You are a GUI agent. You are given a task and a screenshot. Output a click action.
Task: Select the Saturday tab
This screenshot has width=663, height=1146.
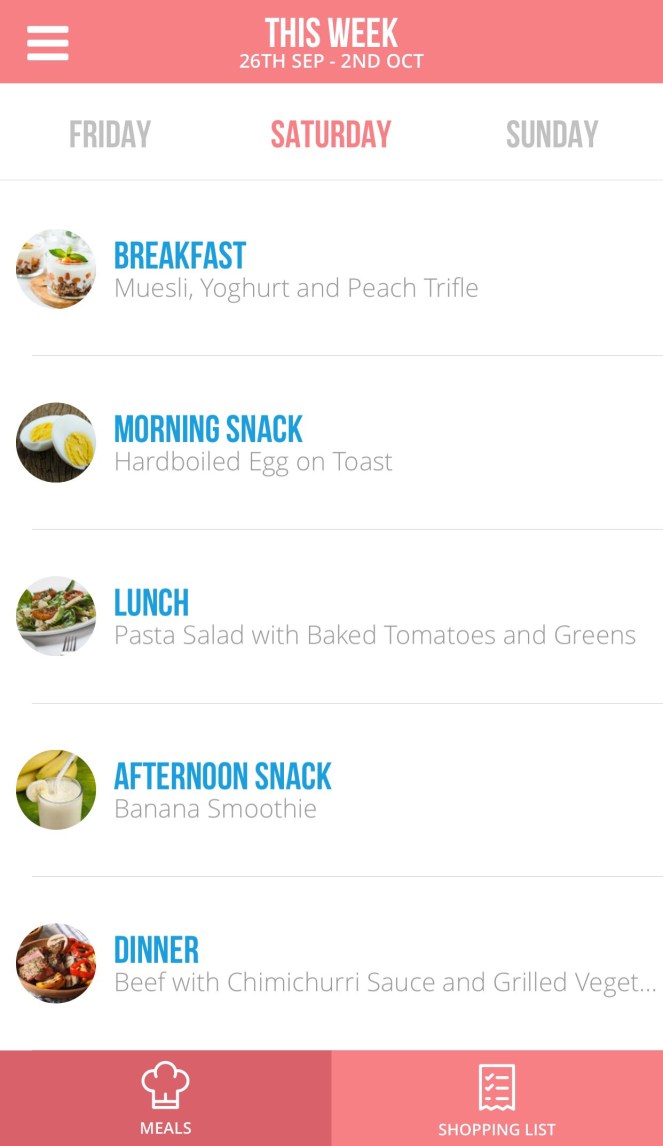coord(331,134)
